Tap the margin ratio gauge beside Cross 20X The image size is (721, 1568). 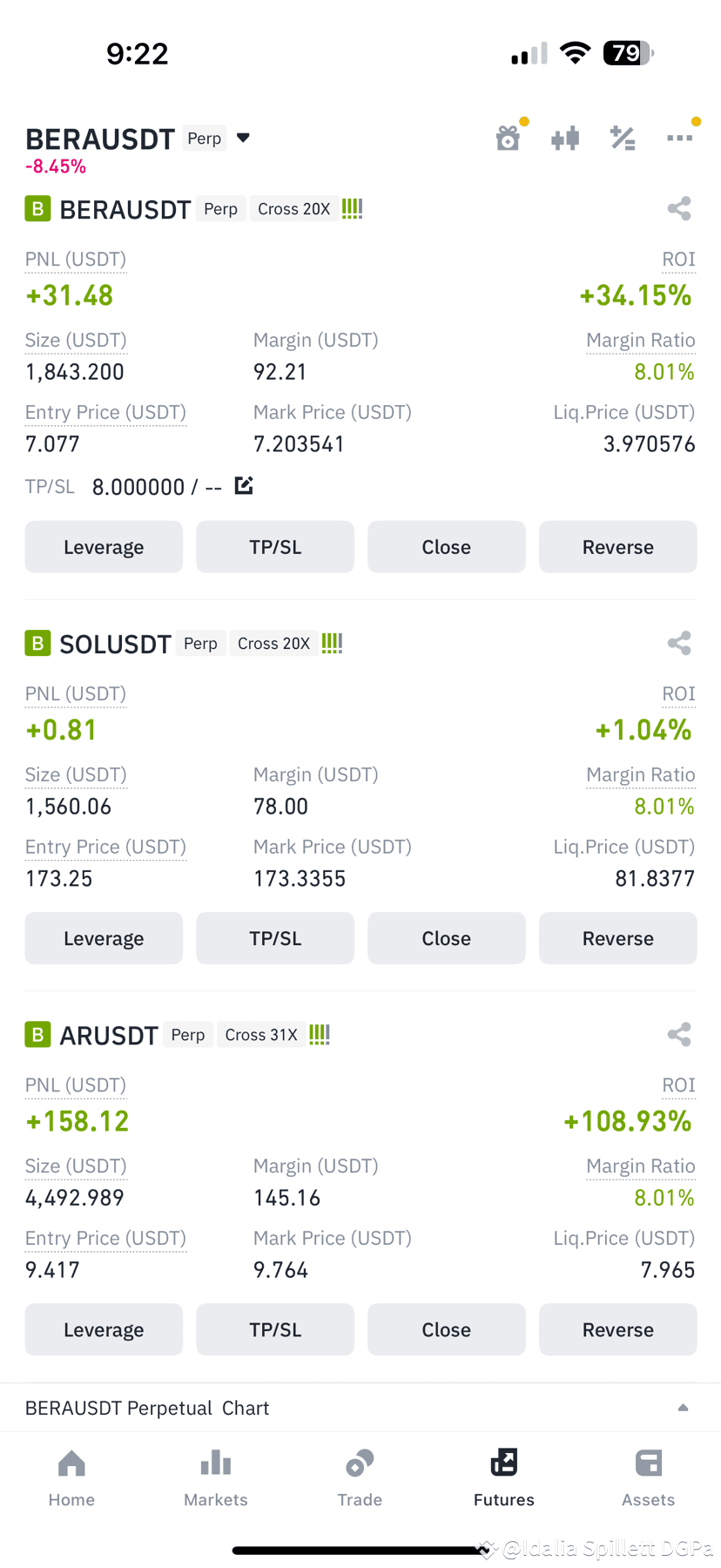[x=351, y=208]
